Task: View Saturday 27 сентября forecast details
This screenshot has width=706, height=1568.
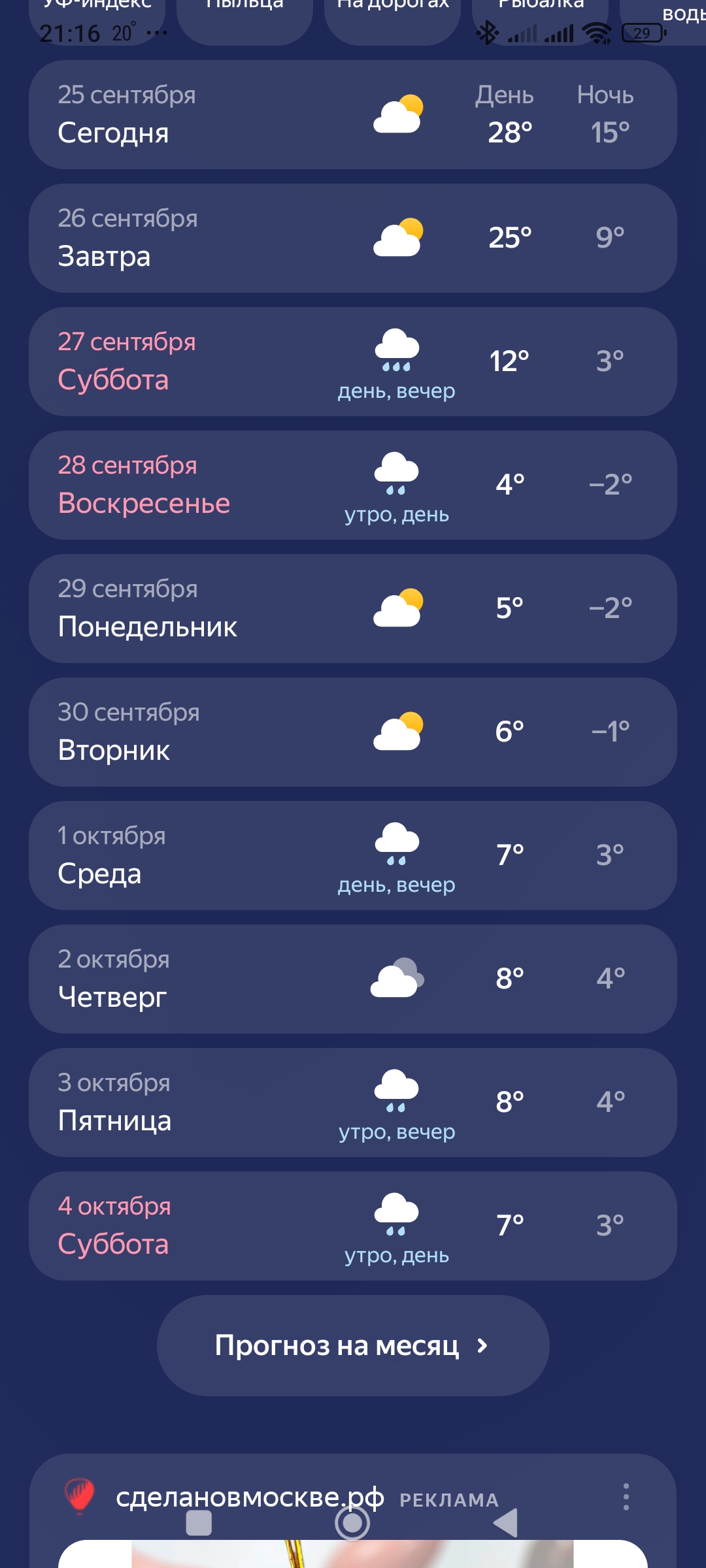Action: [353, 362]
